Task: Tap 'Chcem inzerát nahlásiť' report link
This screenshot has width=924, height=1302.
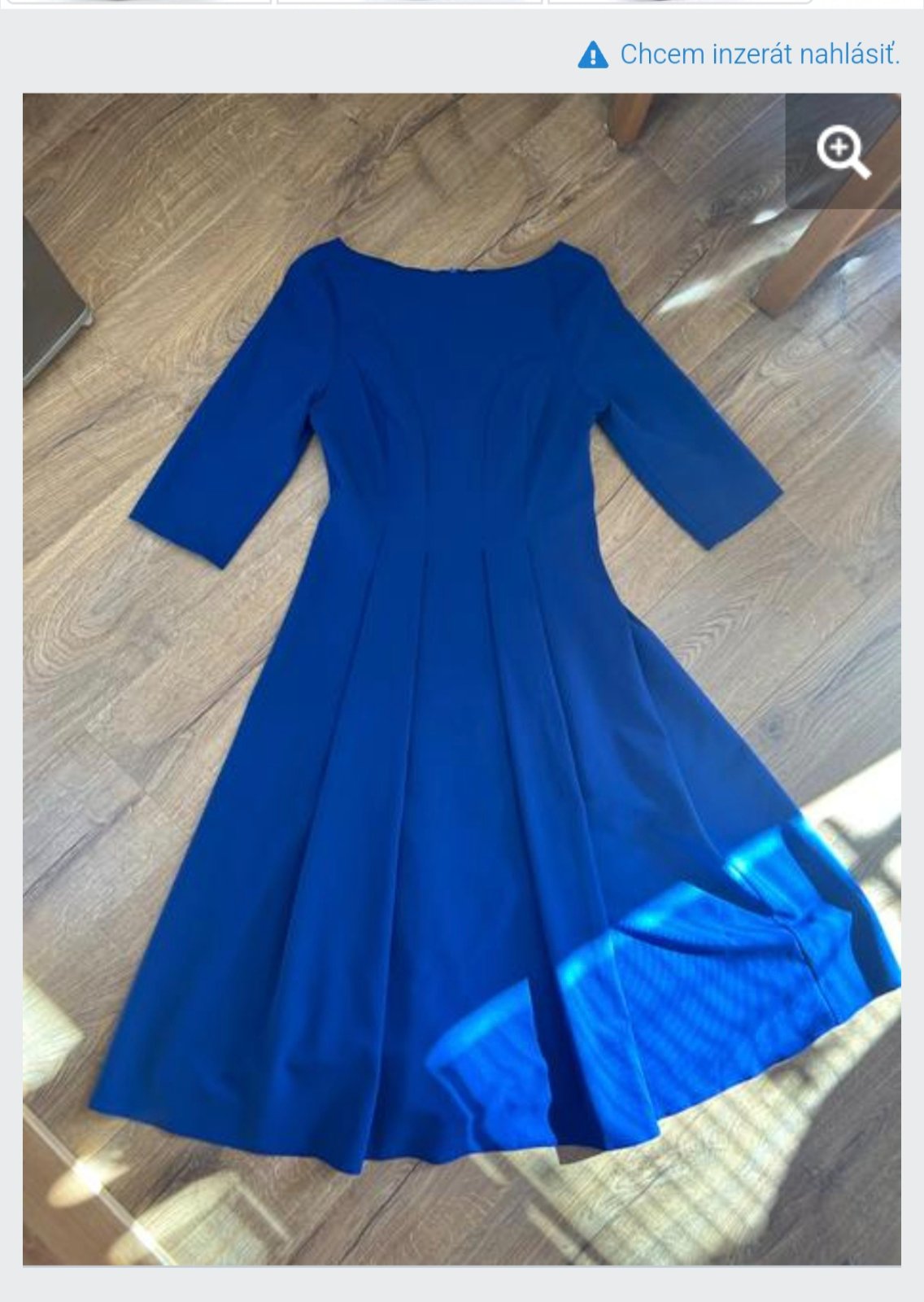Action: point(758,55)
